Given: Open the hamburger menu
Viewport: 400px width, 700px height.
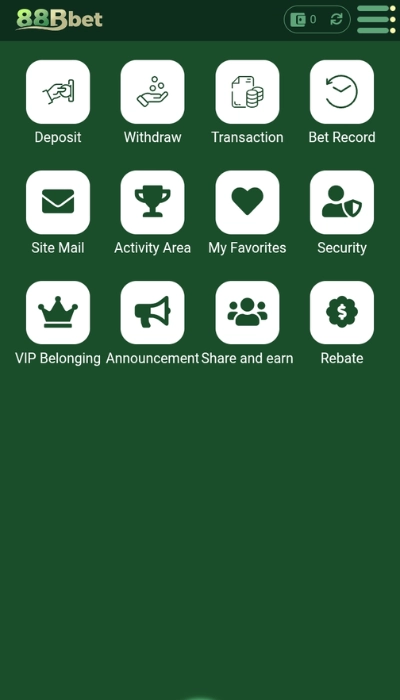Looking at the screenshot, I should pos(376,20).
